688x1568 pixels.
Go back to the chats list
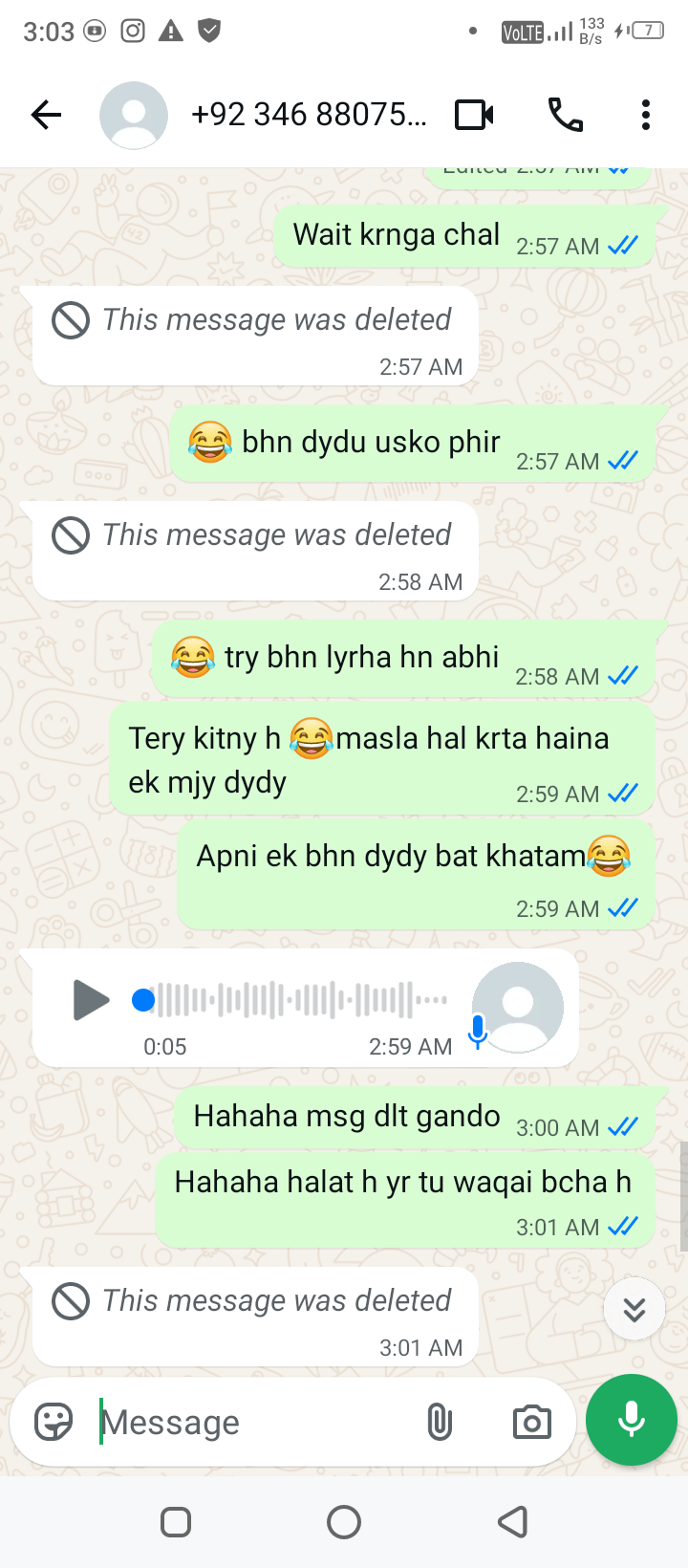(x=46, y=116)
